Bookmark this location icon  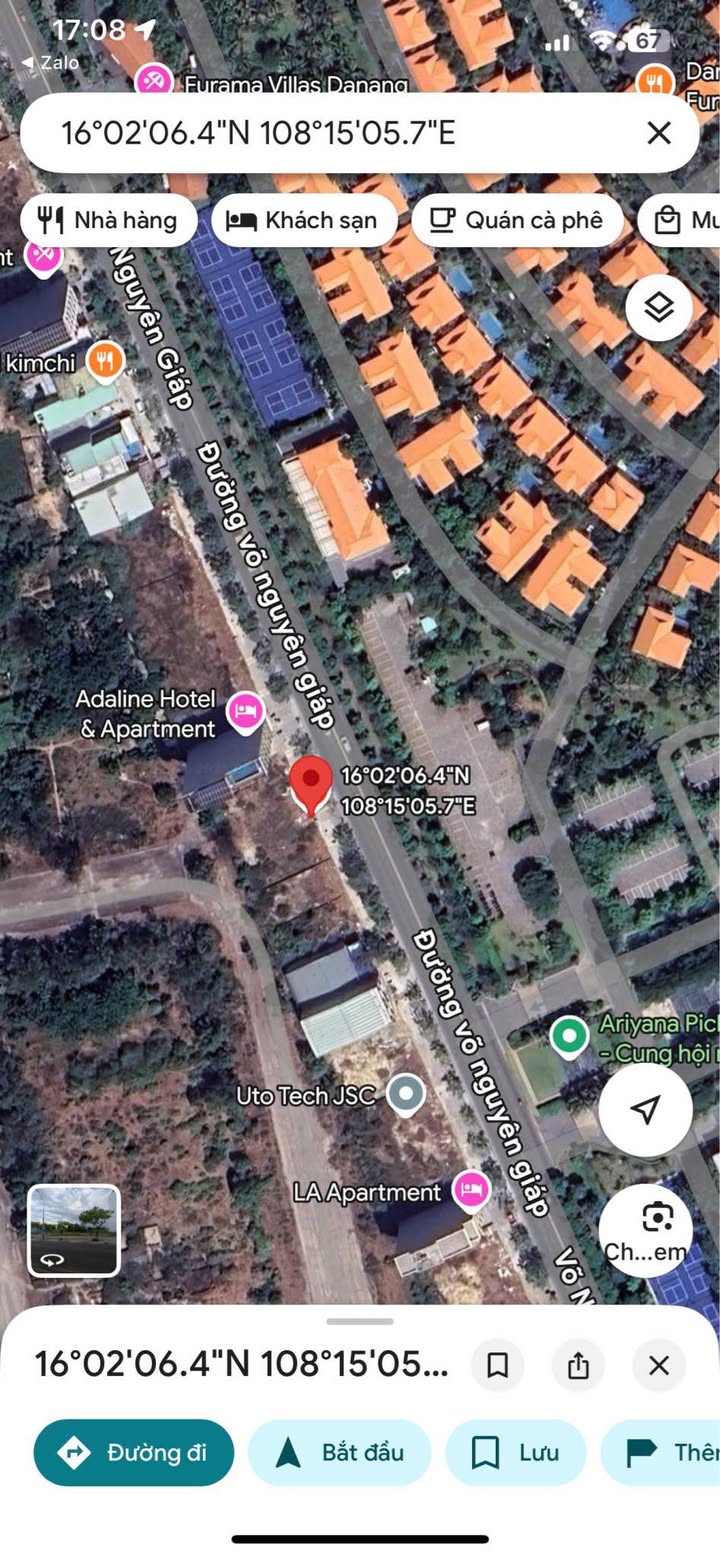click(x=497, y=1365)
